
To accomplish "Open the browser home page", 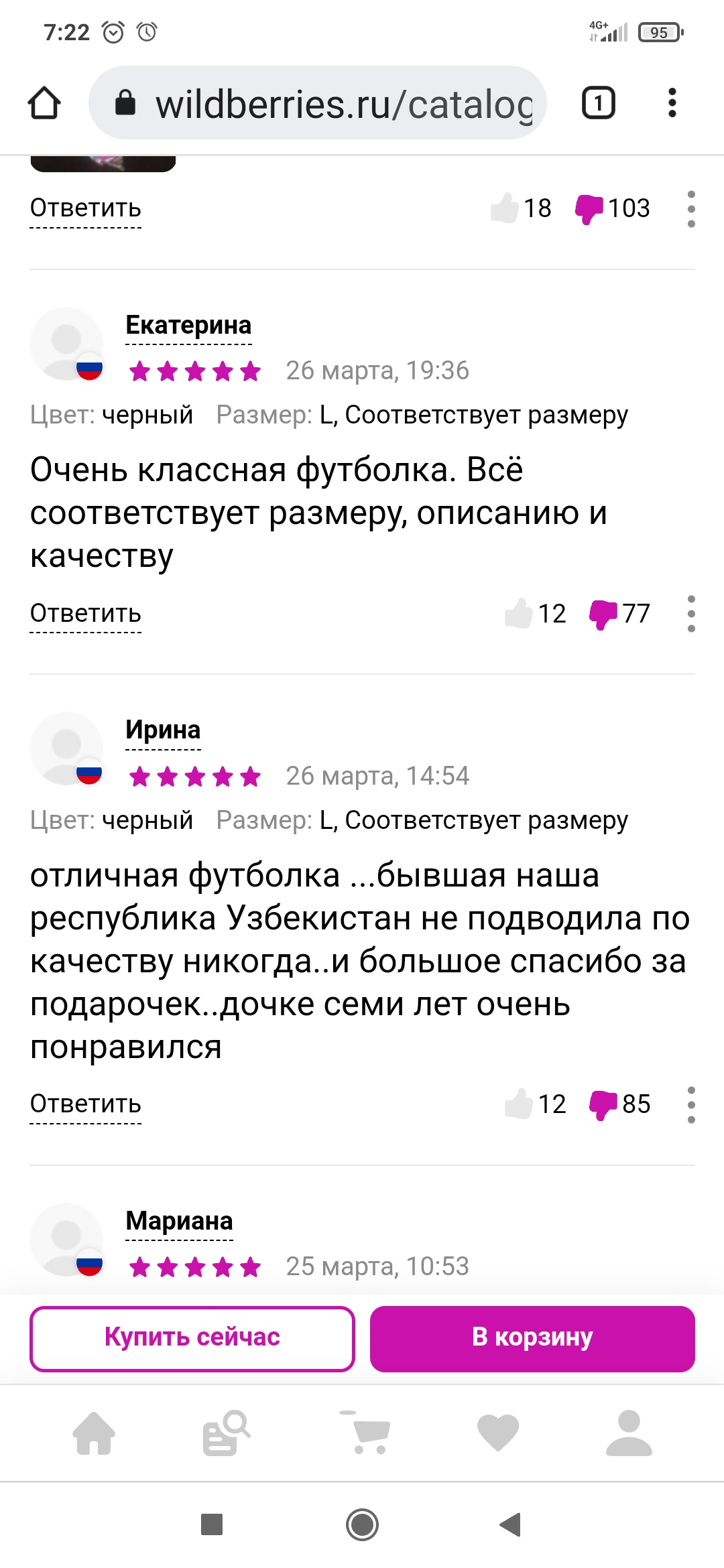I will click(44, 103).
